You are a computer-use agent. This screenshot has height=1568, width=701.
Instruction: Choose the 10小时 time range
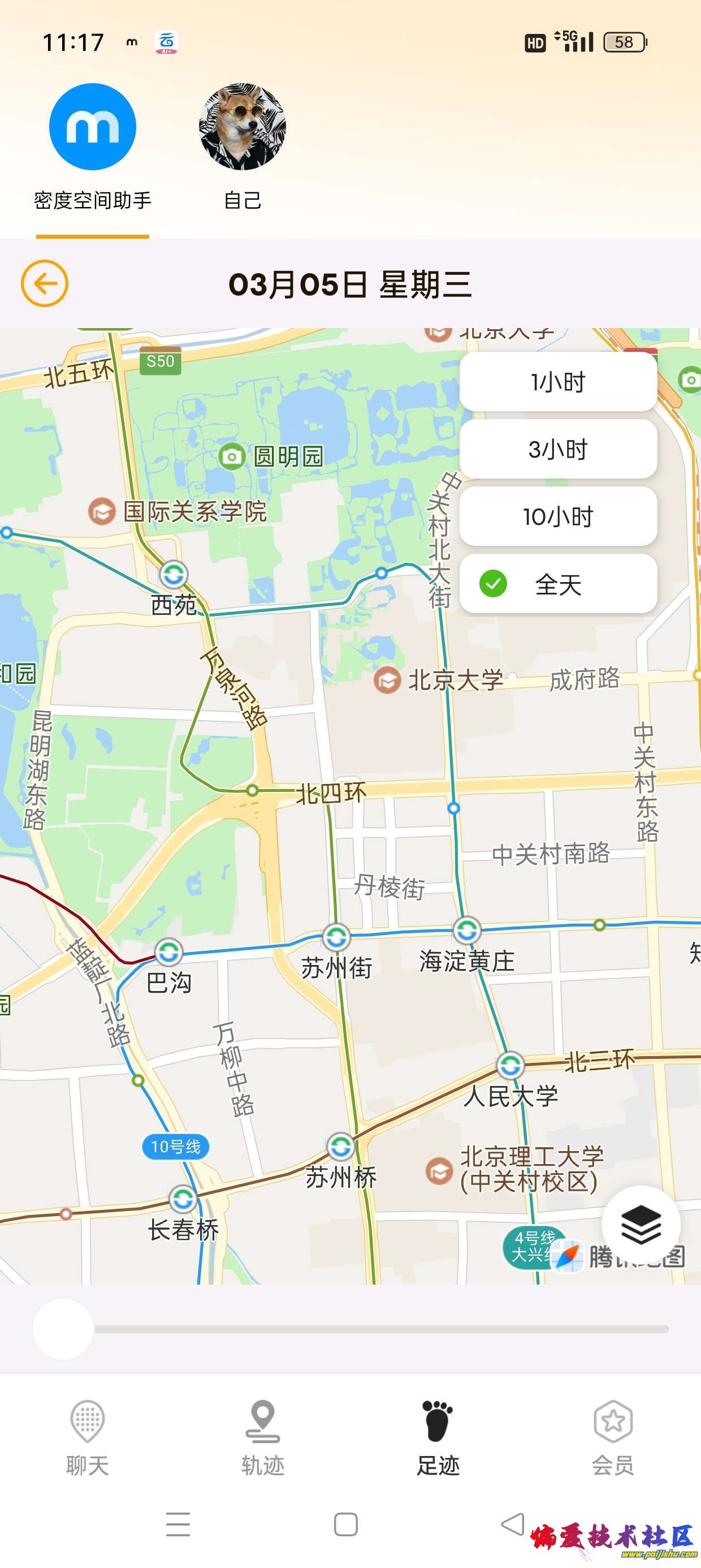click(557, 517)
